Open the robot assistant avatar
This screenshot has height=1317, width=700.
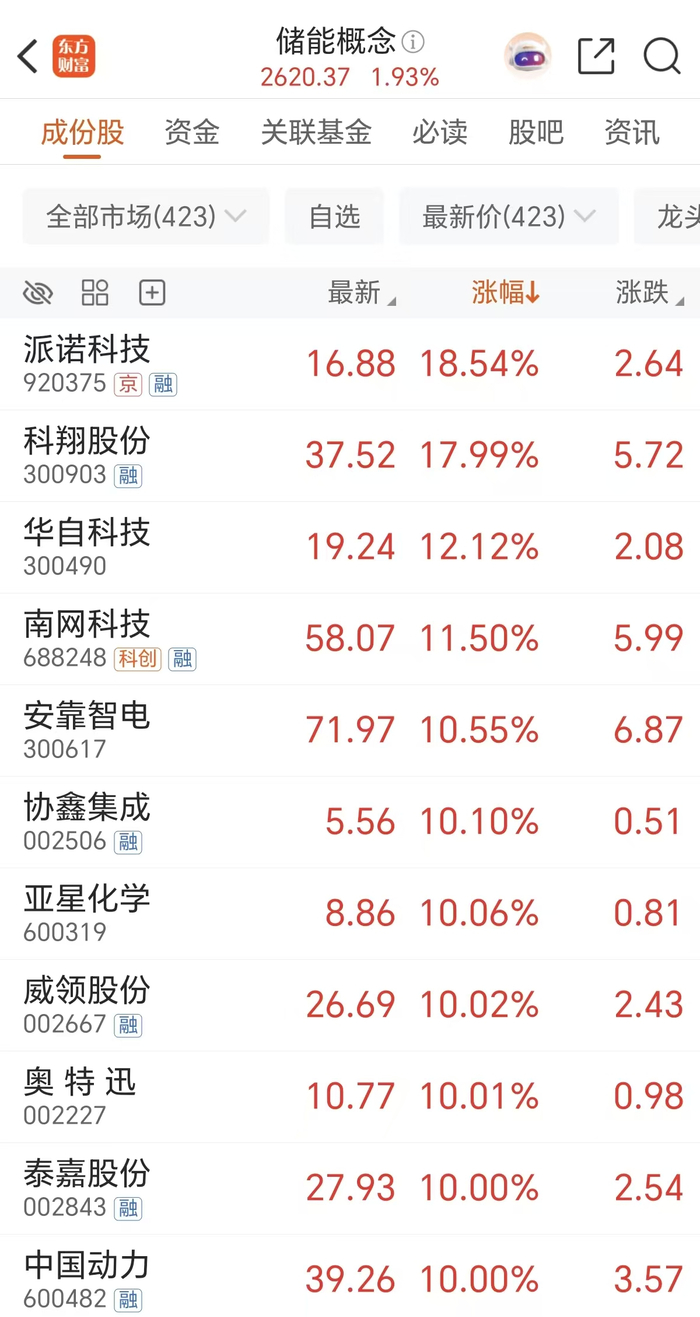click(527, 57)
